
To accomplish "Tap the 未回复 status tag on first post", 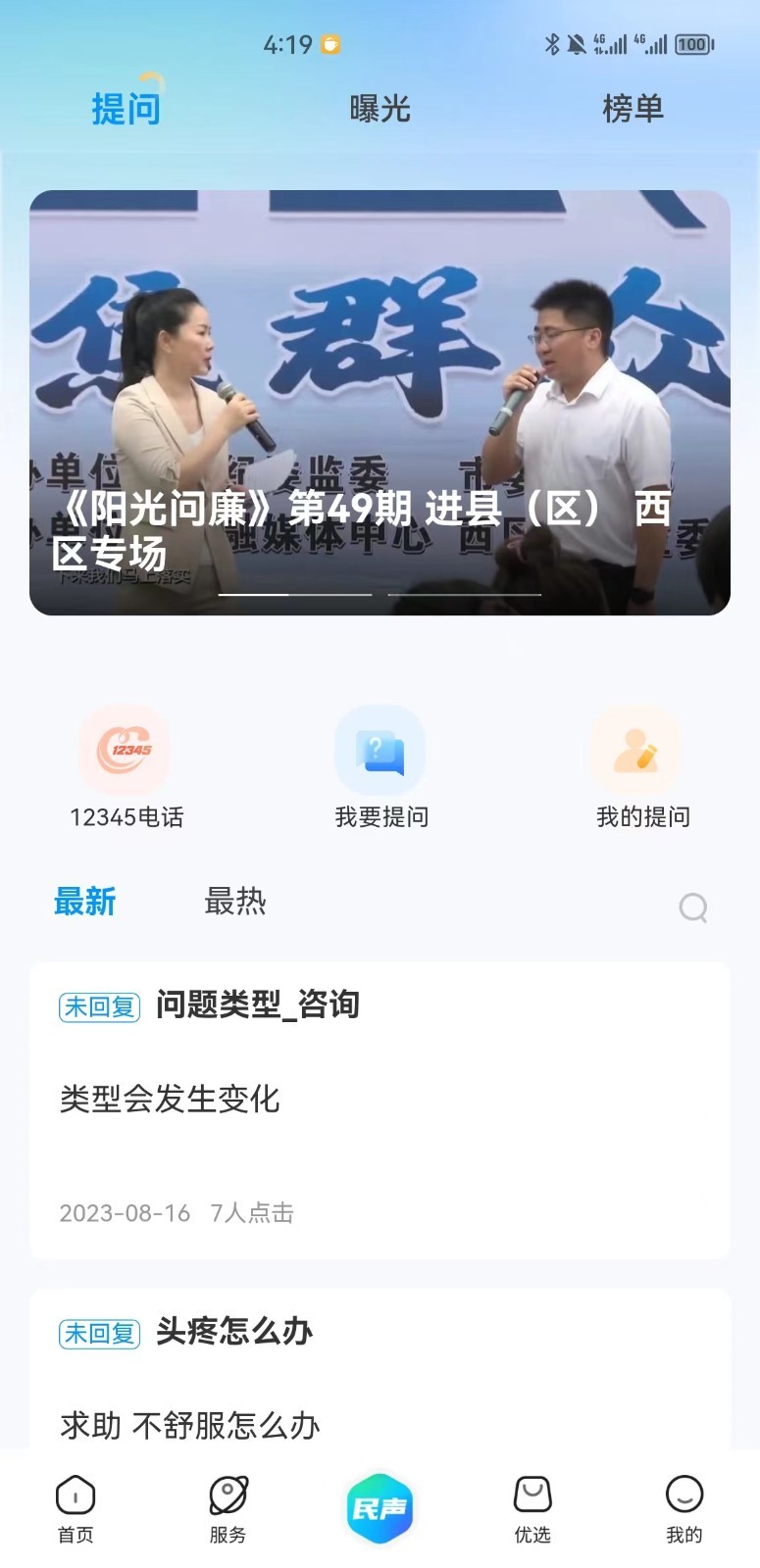I will click(99, 1006).
